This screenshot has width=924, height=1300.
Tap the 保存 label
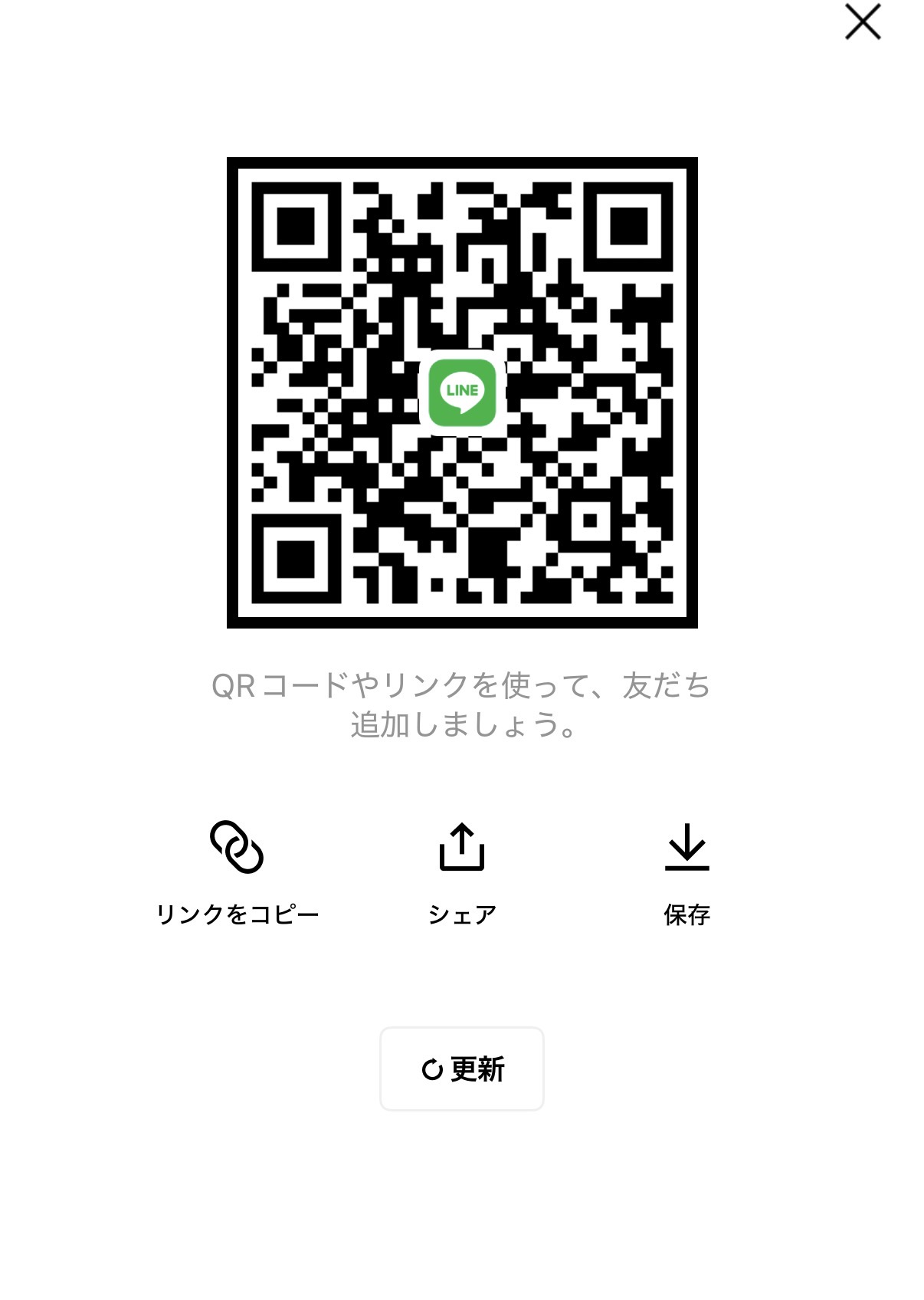[687, 913]
